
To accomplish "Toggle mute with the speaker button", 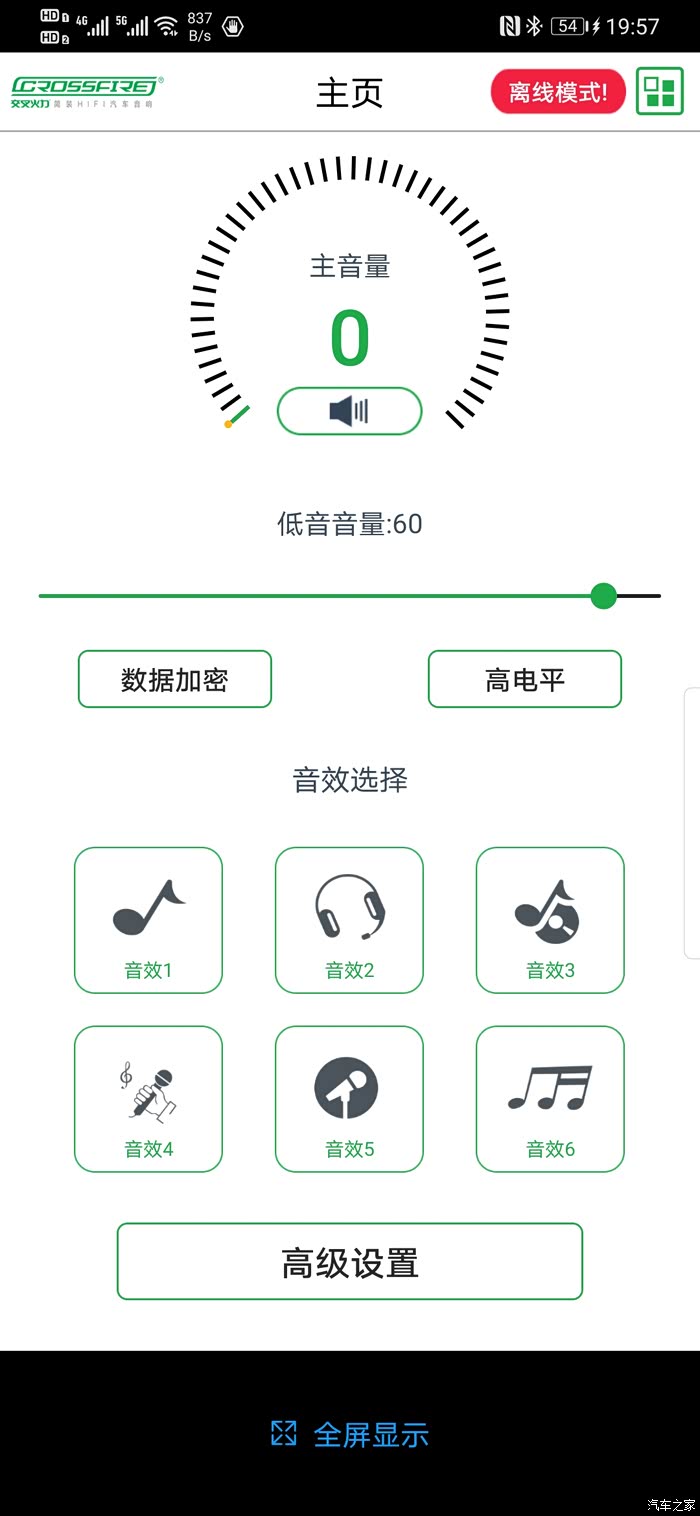I will (x=349, y=411).
